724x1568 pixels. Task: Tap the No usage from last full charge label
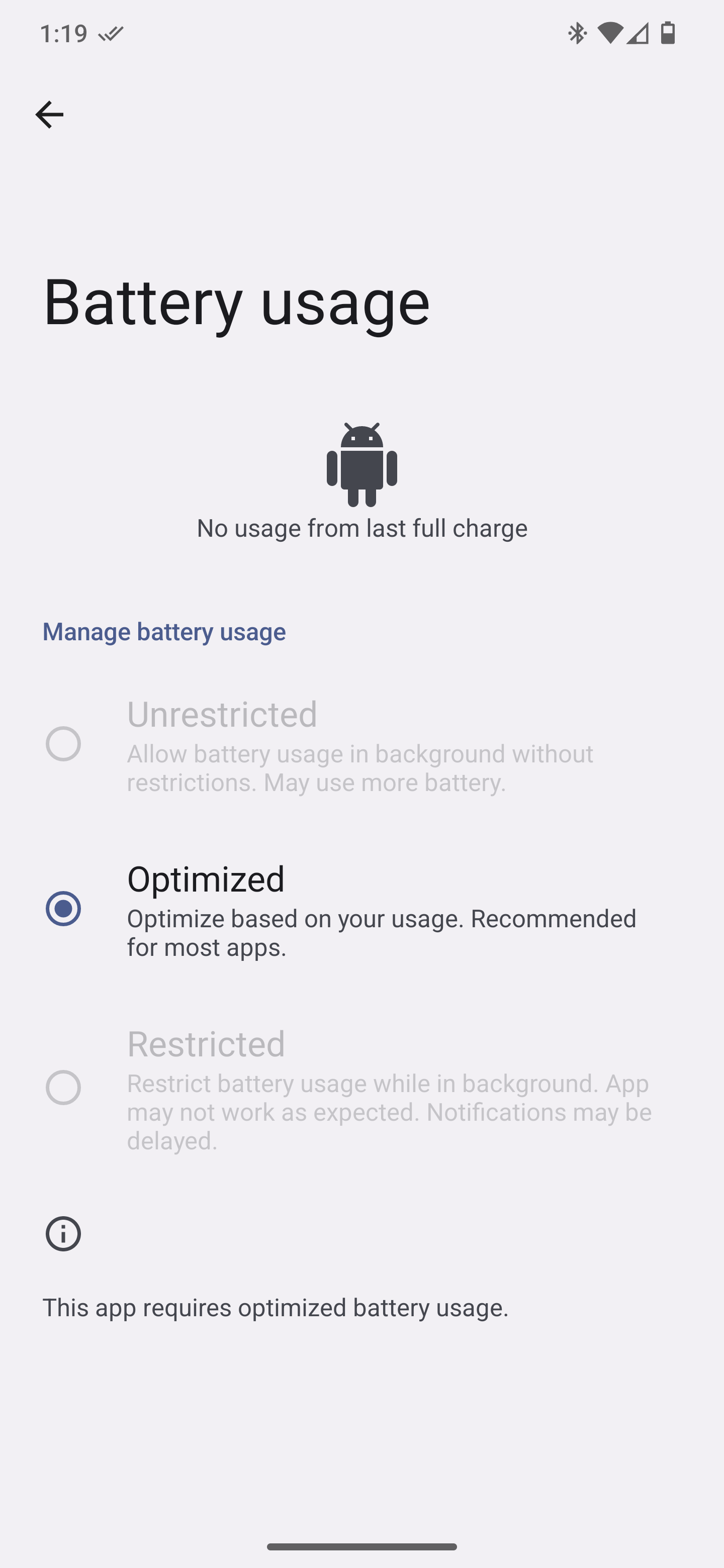pos(363,528)
